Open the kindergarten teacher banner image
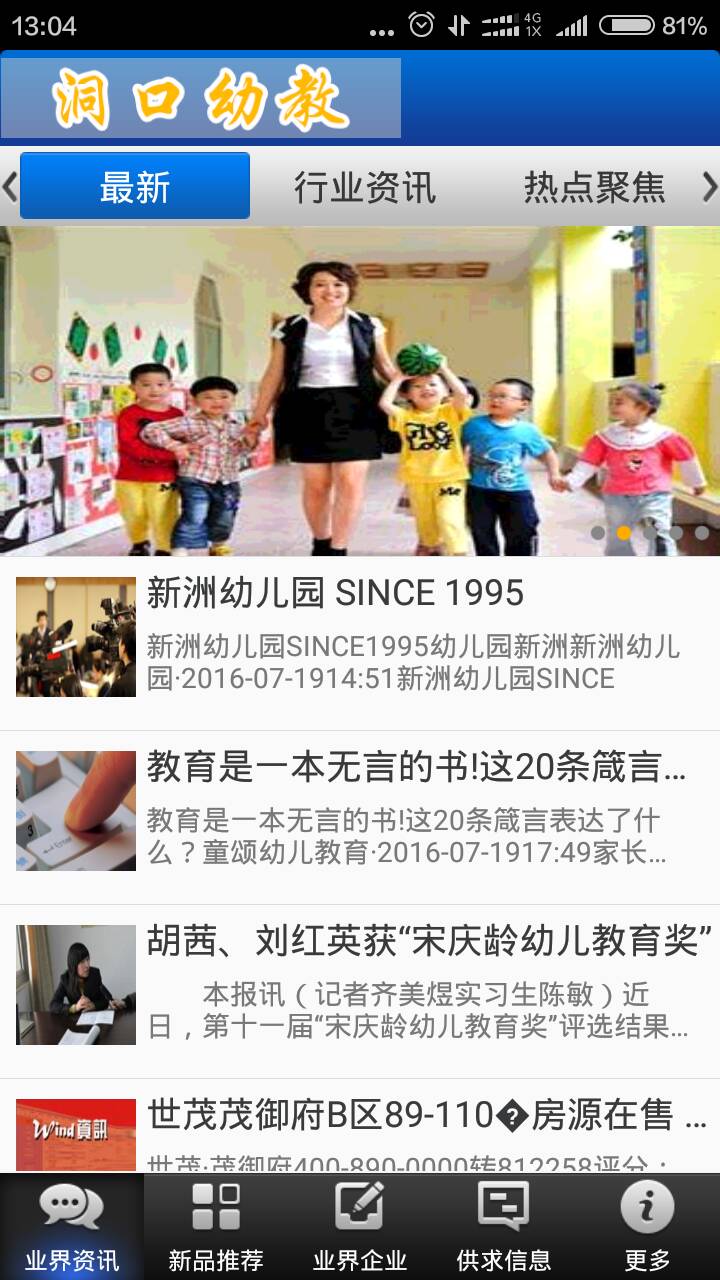Image resolution: width=720 pixels, height=1280 pixels. pos(360,390)
